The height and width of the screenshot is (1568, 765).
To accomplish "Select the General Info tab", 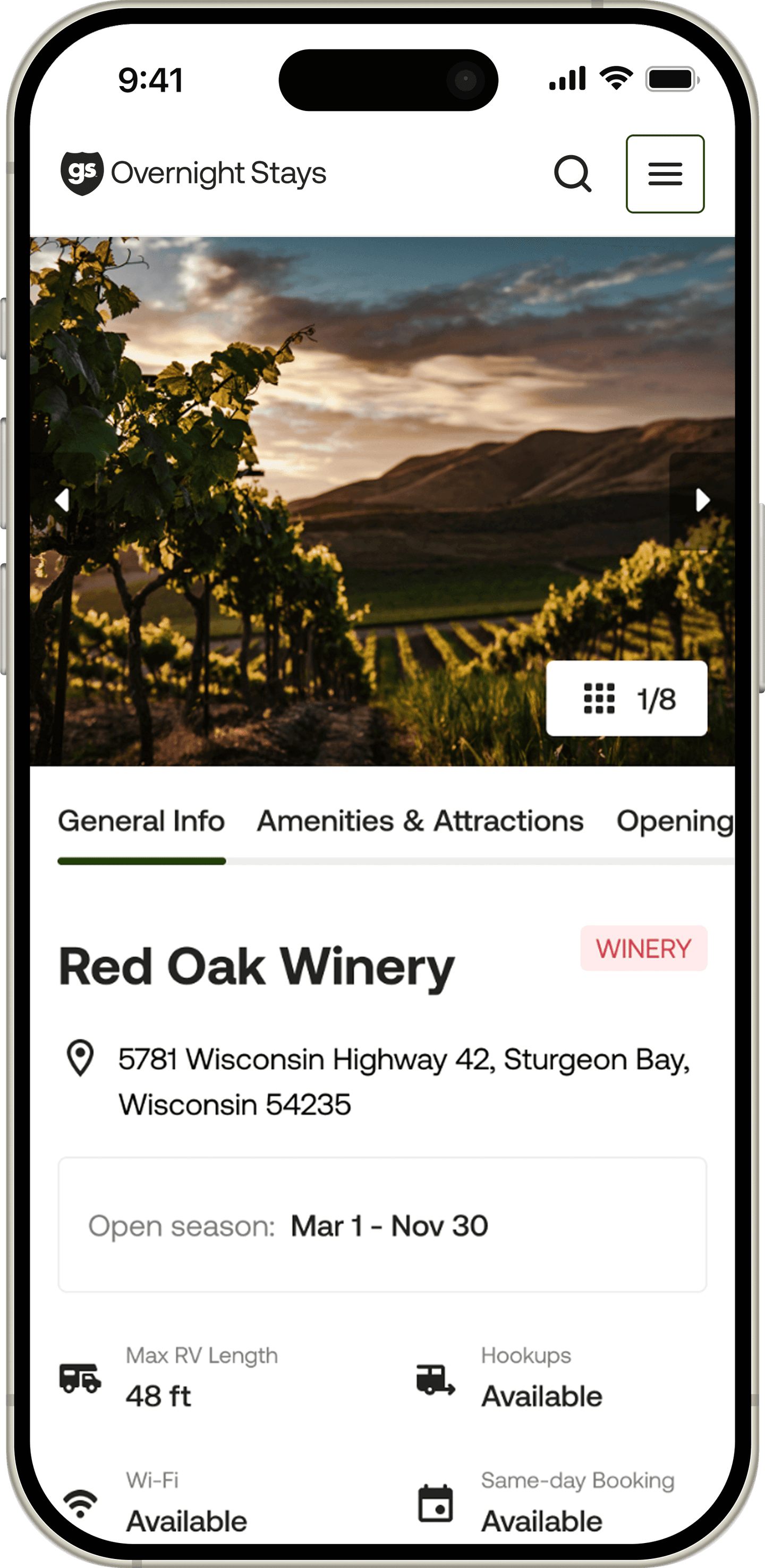I will 141,821.
